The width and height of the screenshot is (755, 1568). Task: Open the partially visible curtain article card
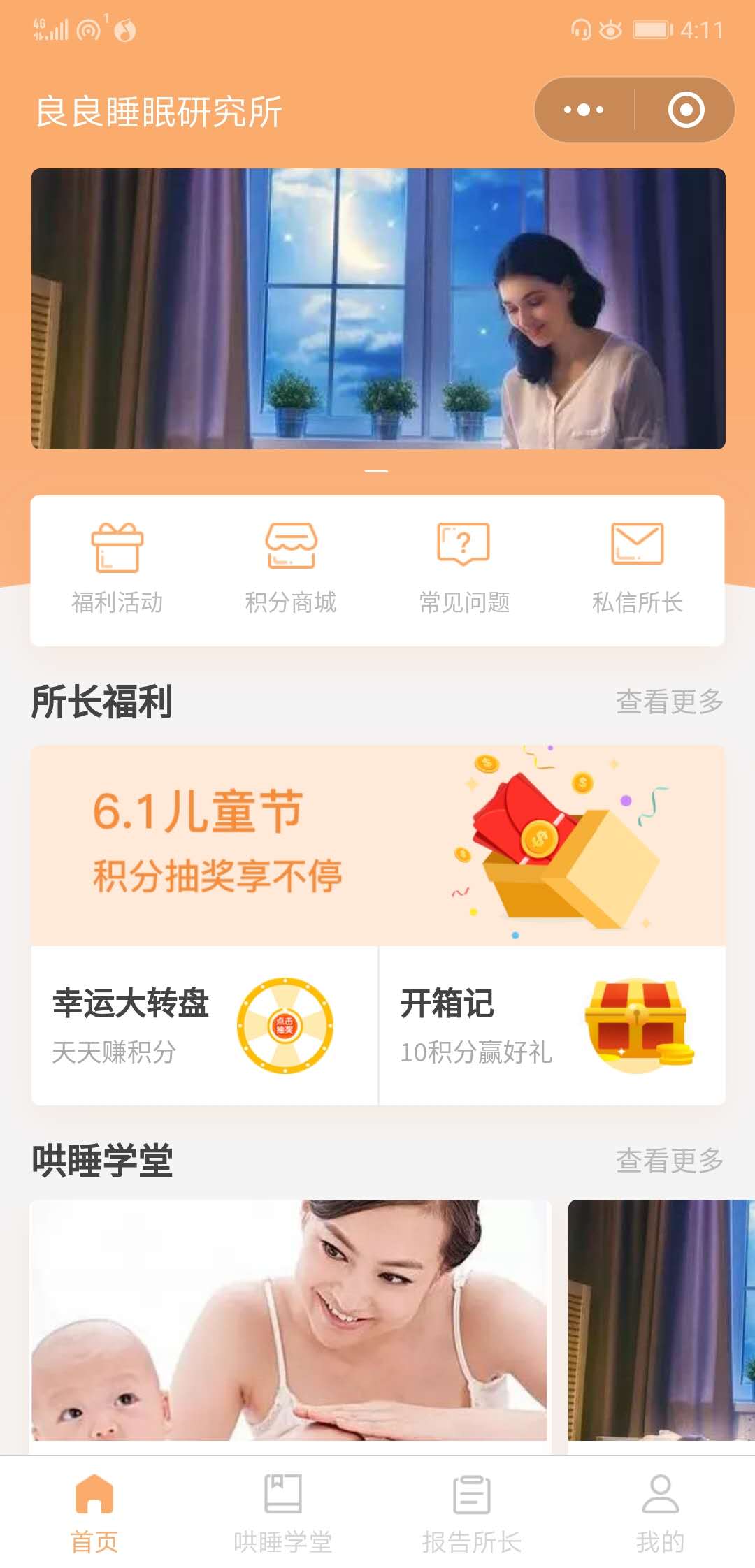661,1321
